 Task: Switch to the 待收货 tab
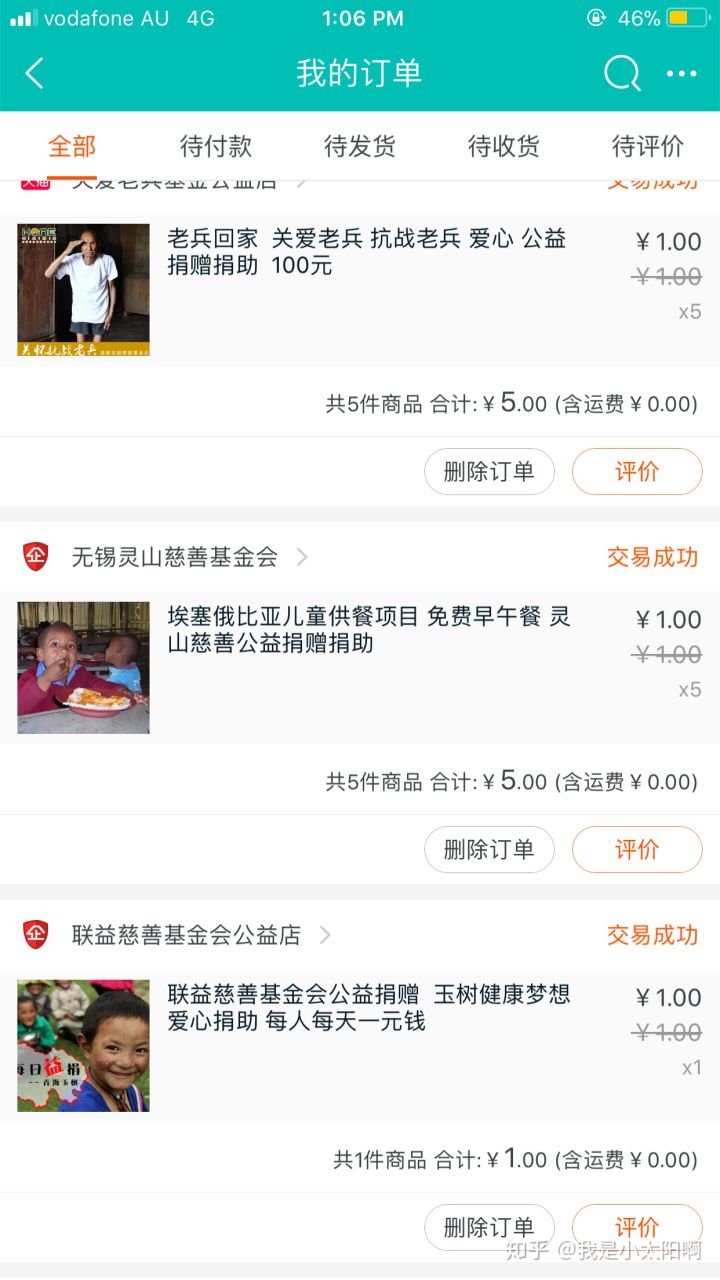pyautogui.click(x=504, y=146)
